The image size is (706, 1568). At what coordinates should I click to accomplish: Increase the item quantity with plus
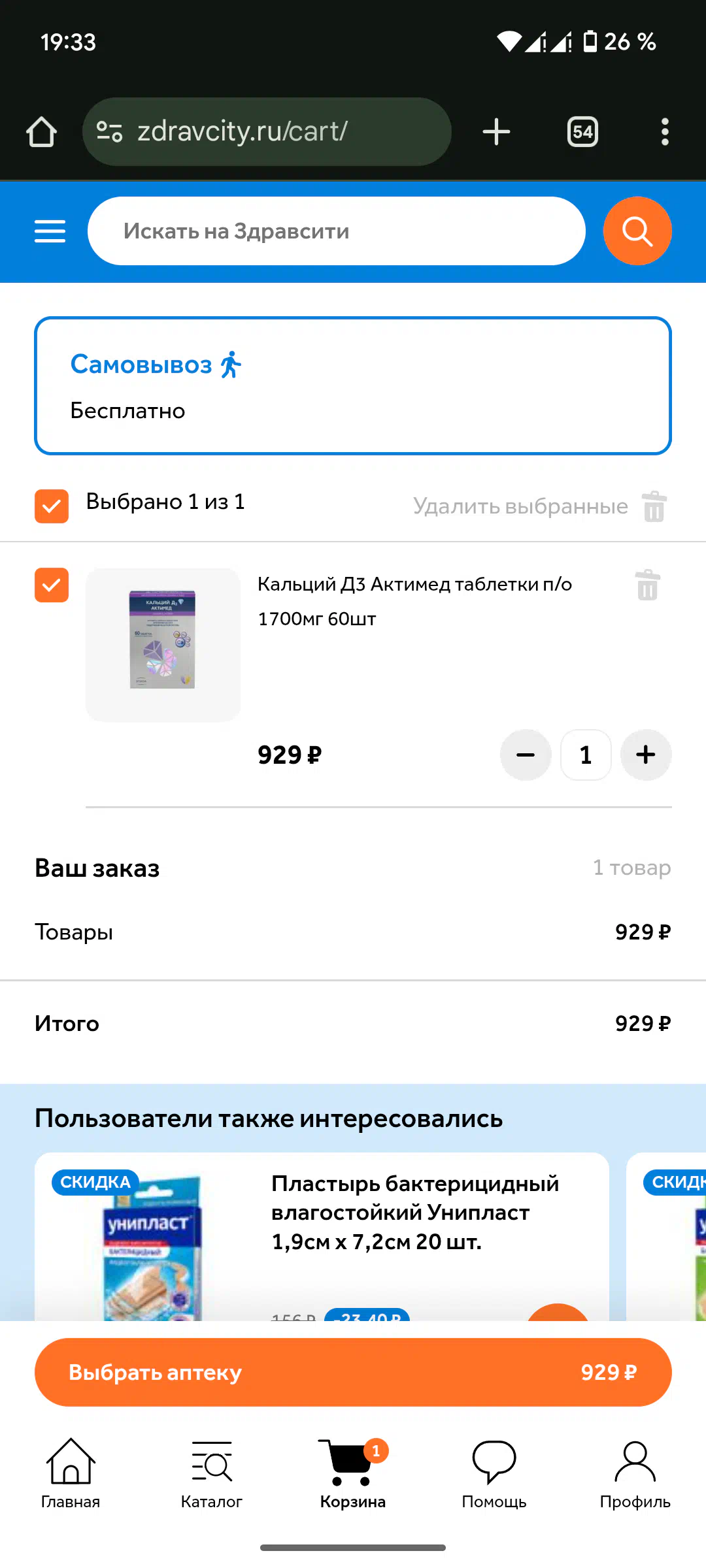(646, 755)
